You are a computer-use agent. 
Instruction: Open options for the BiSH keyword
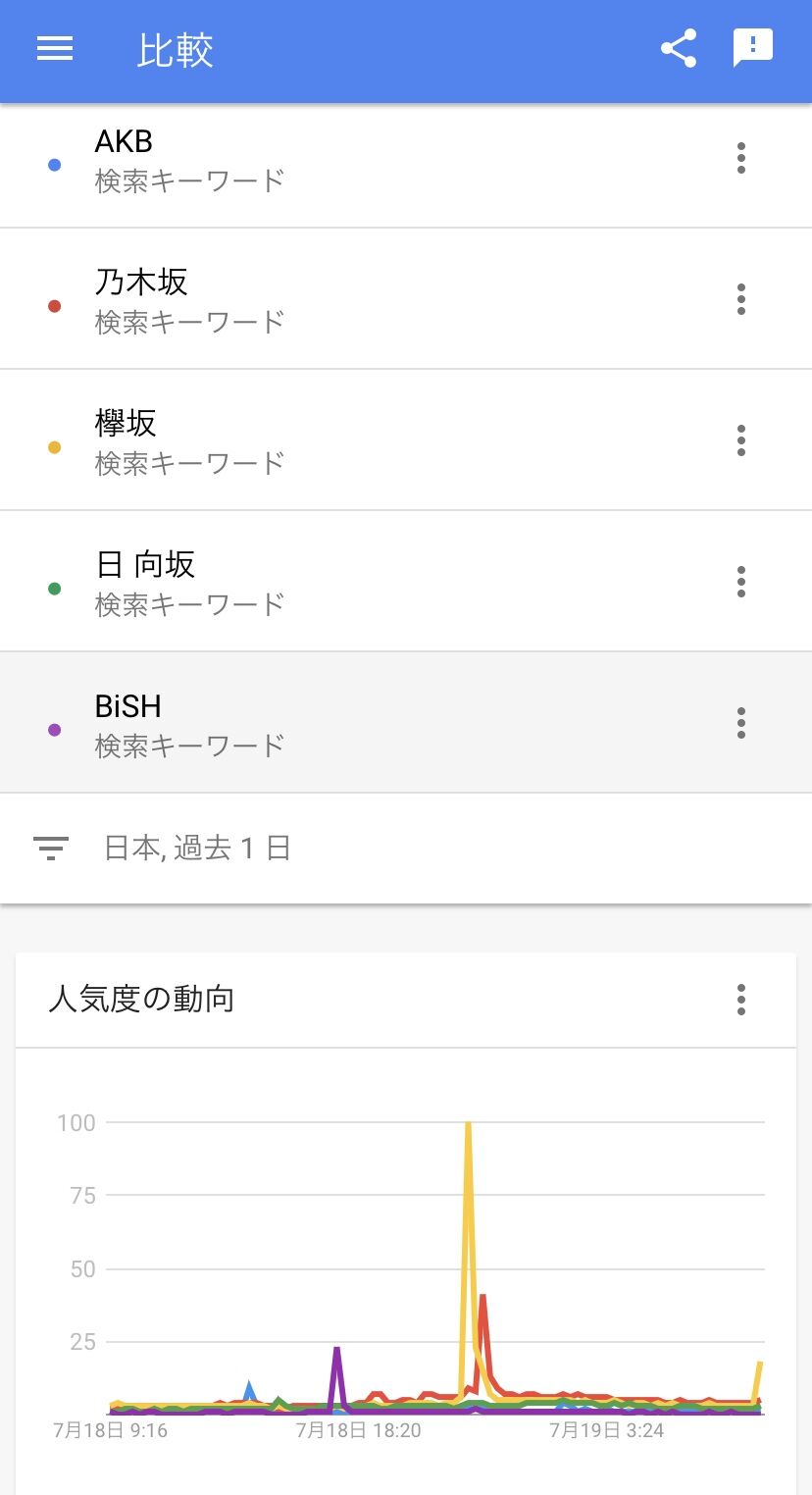coord(740,723)
